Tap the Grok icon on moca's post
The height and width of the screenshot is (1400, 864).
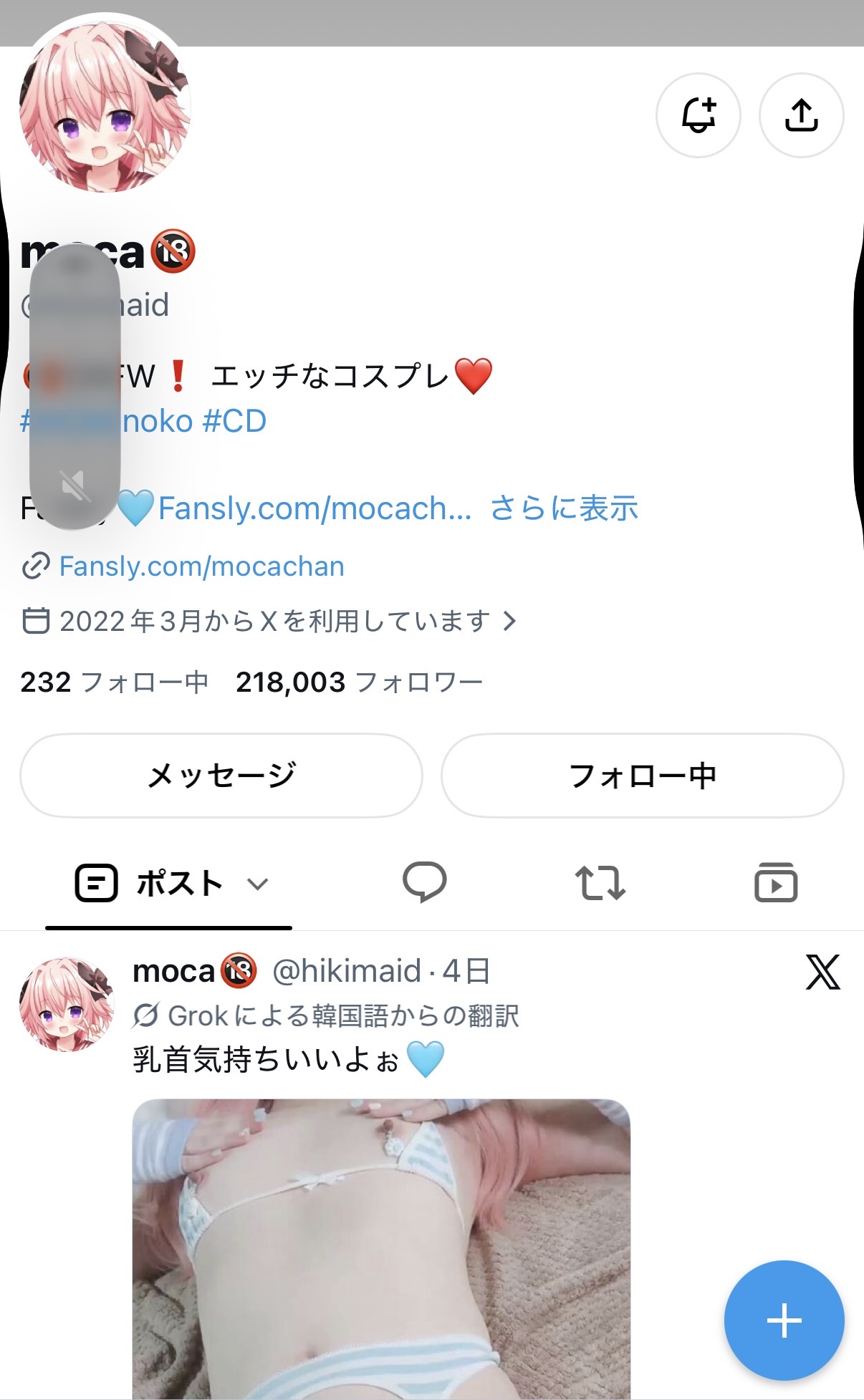pyautogui.click(x=822, y=972)
